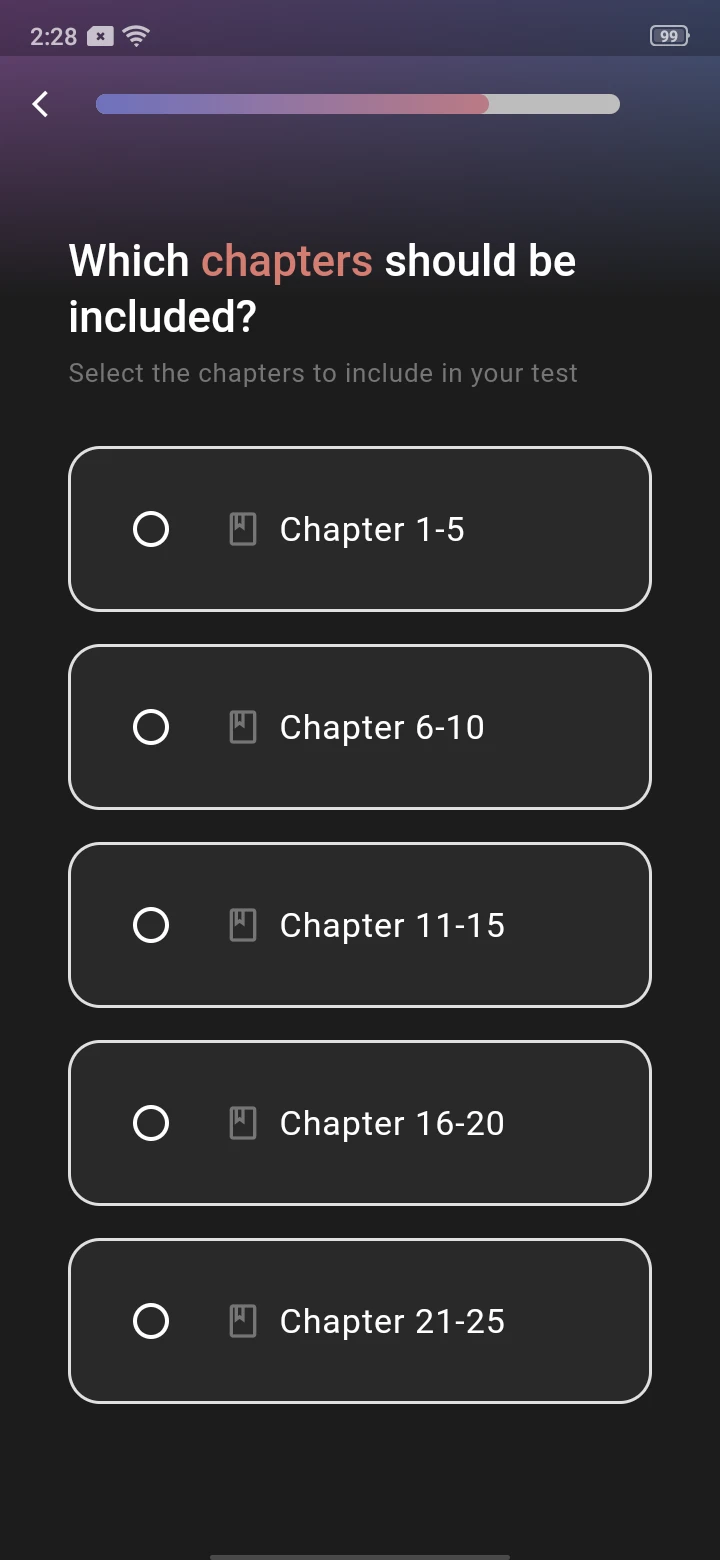The width and height of the screenshot is (720, 1560).
Task: Choose Chapter 6-10 for the test
Action: 359,727
